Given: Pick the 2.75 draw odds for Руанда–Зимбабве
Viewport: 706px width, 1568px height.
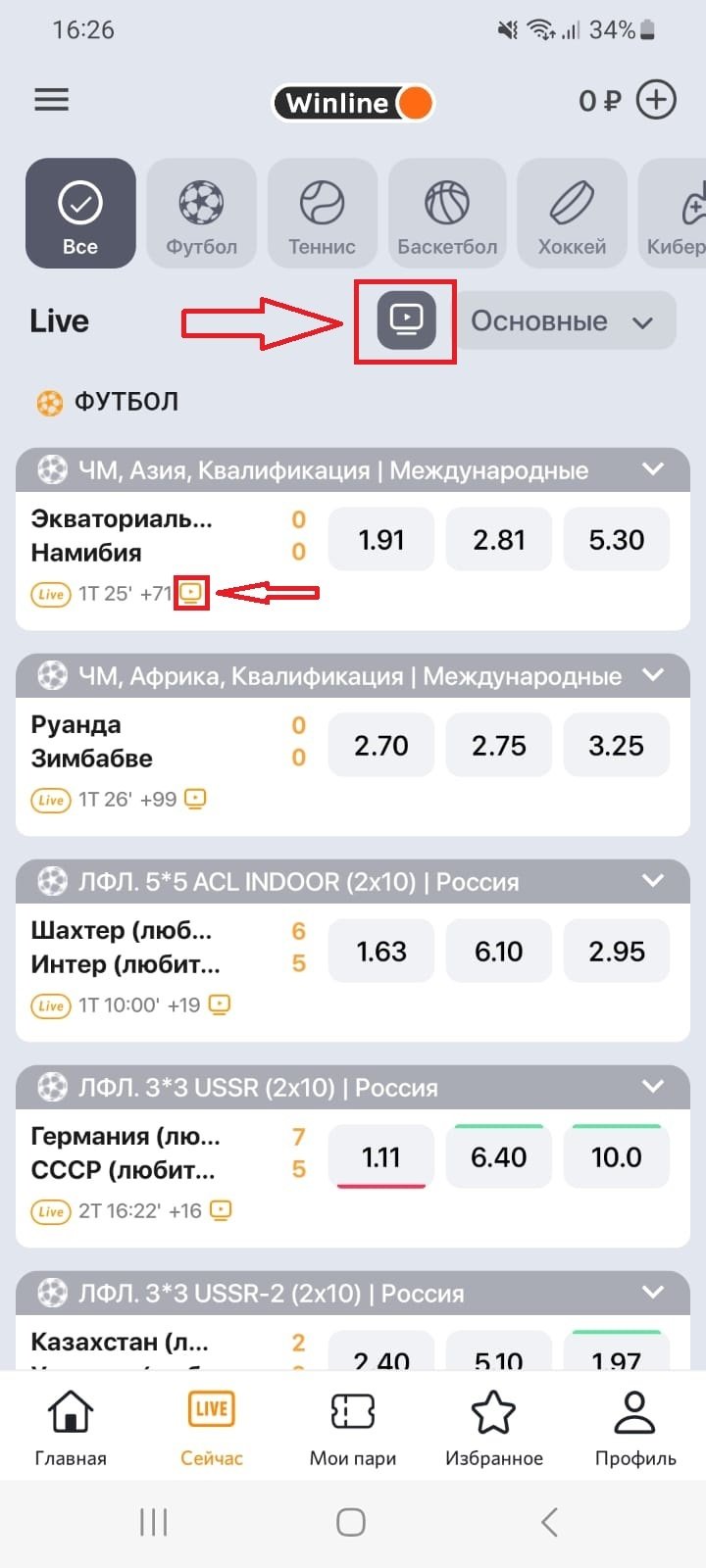Looking at the screenshot, I should [x=499, y=746].
